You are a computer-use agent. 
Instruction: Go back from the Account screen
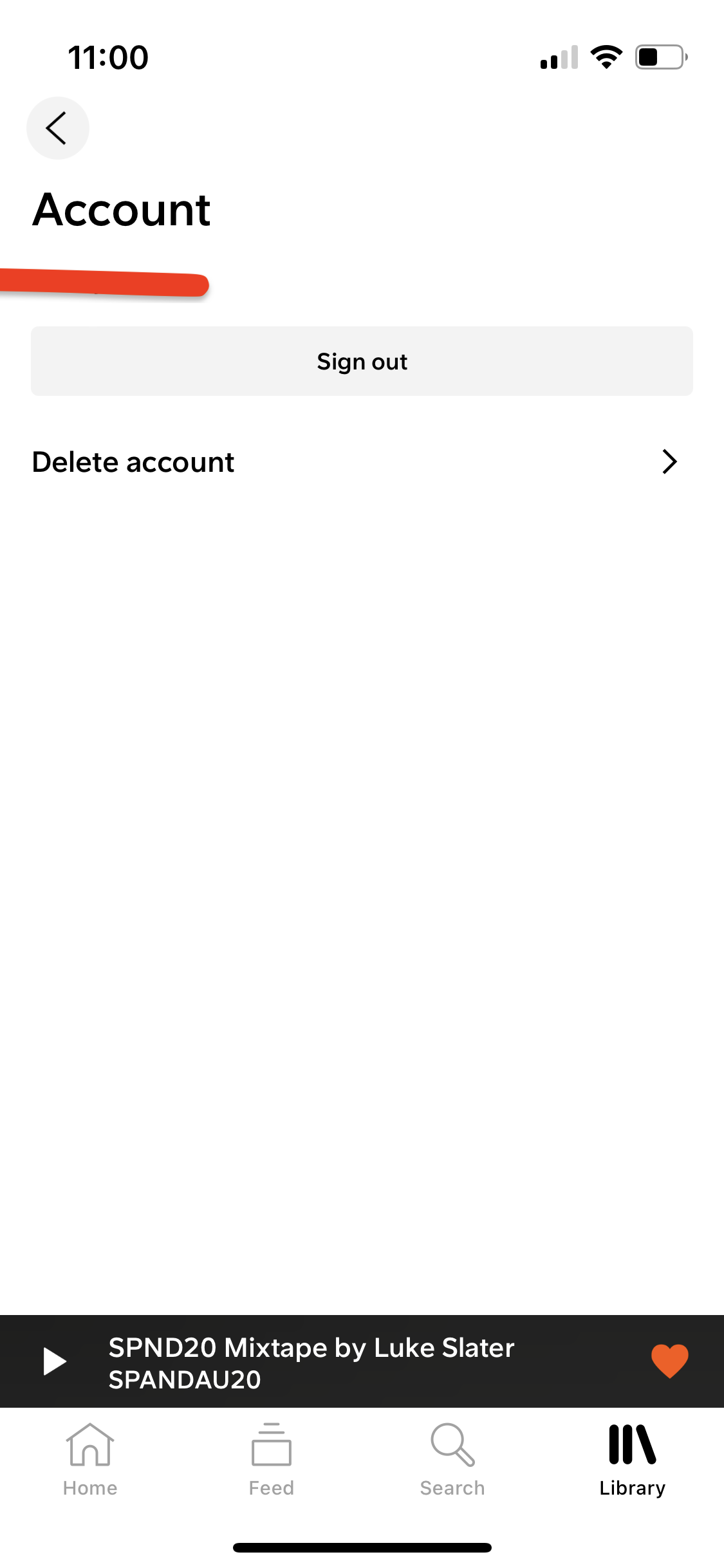click(57, 128)
